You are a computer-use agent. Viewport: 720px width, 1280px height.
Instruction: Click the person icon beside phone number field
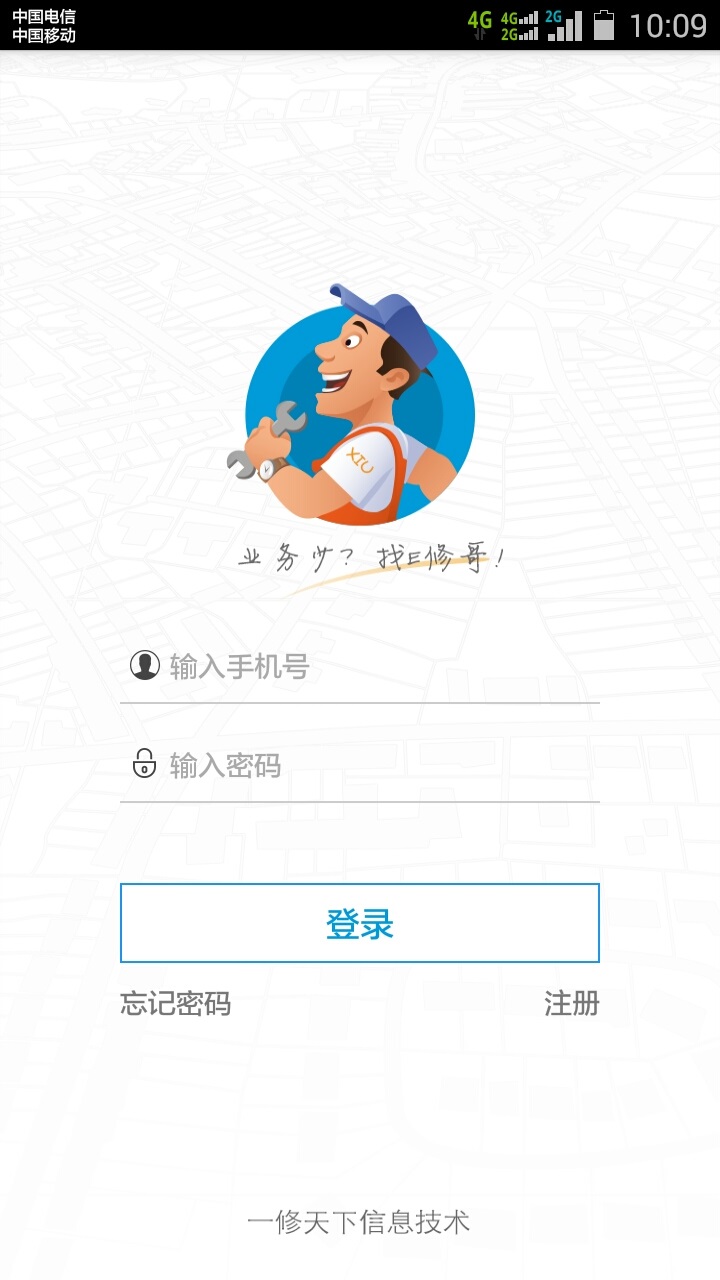pos(146,663)
